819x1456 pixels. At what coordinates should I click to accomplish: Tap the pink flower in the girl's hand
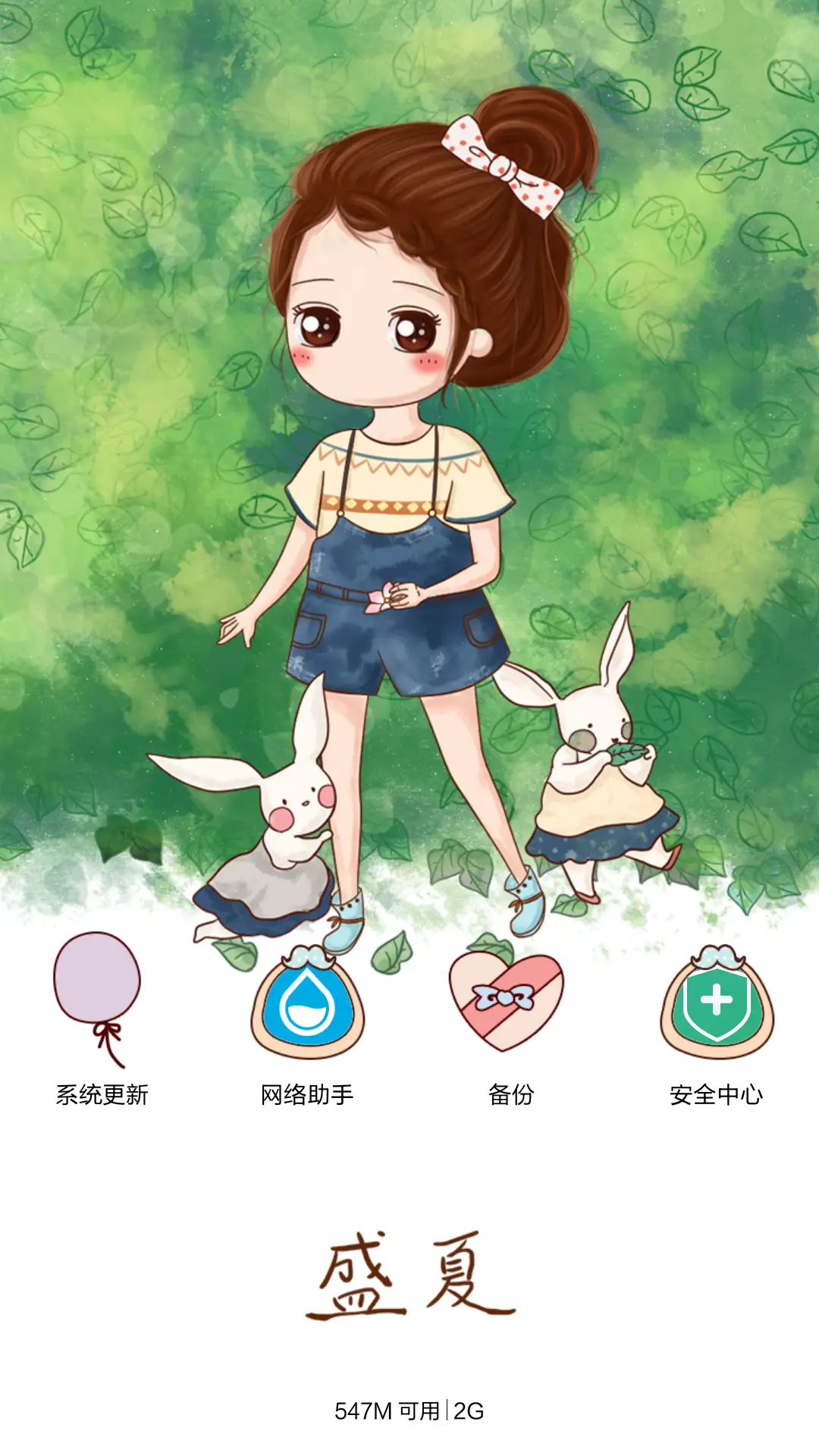coord(387,599)
